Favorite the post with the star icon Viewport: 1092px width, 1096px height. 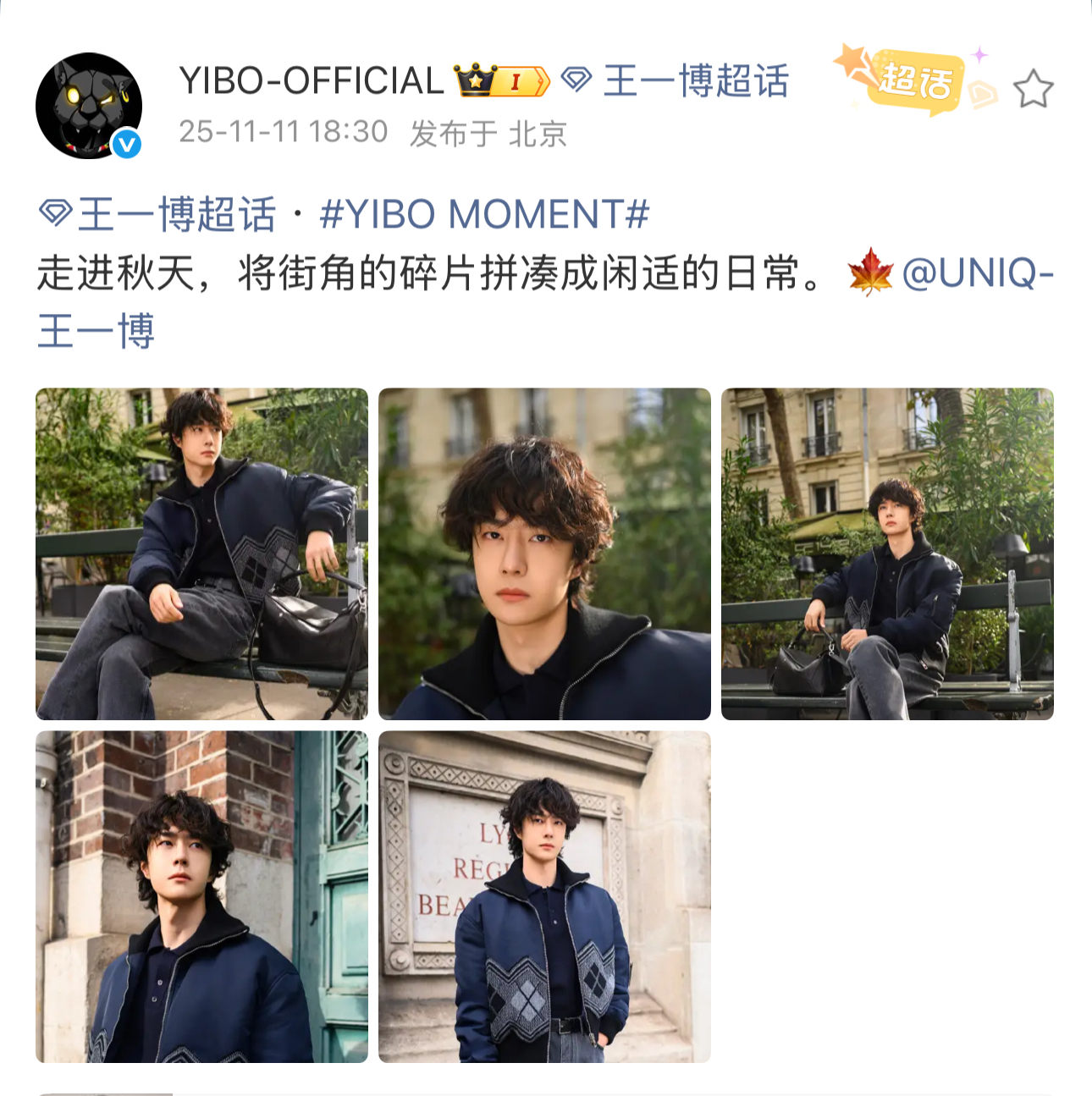click(x=1033, y=90)
